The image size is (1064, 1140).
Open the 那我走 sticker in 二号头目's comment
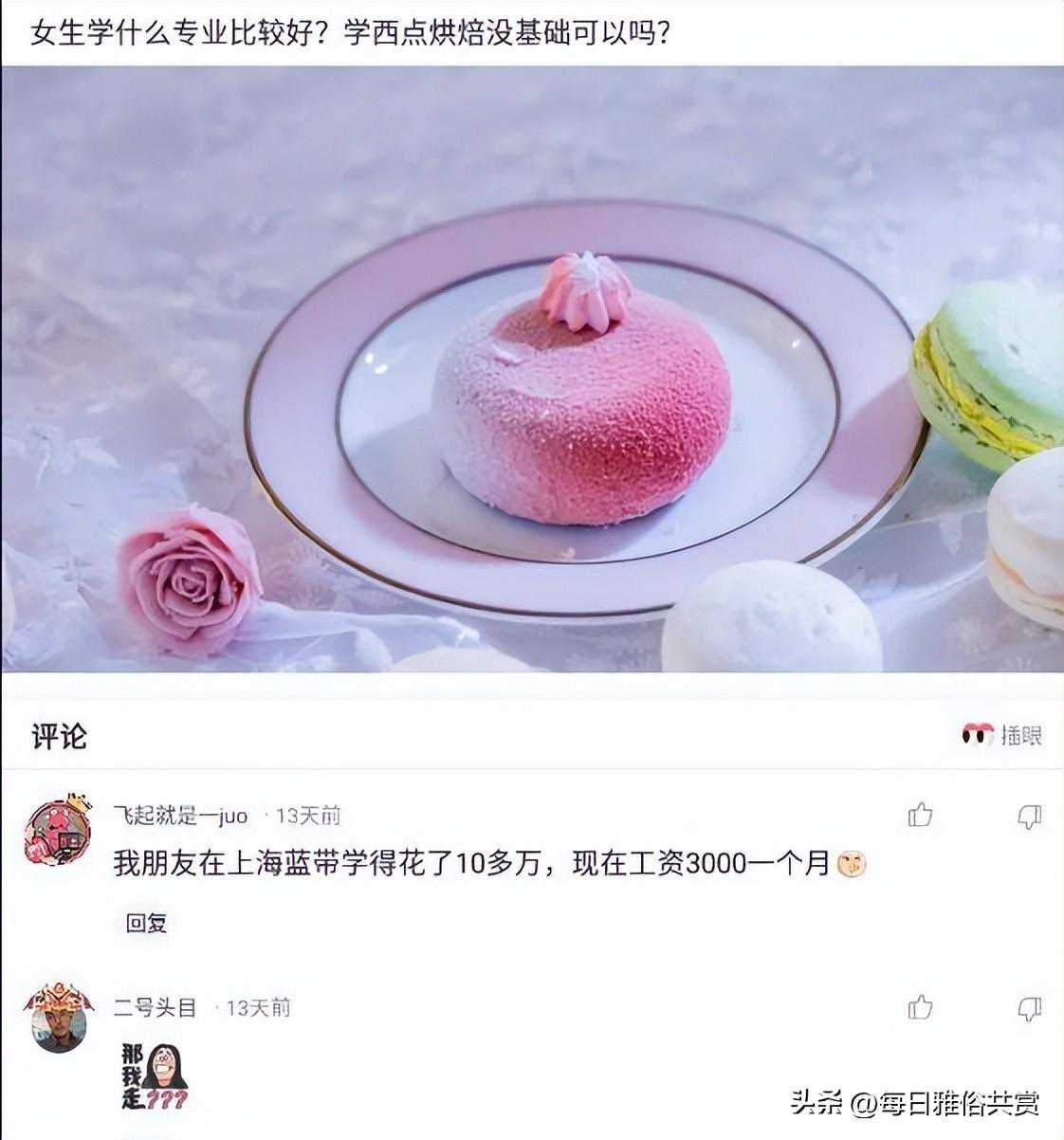(x=154, y=1076)
